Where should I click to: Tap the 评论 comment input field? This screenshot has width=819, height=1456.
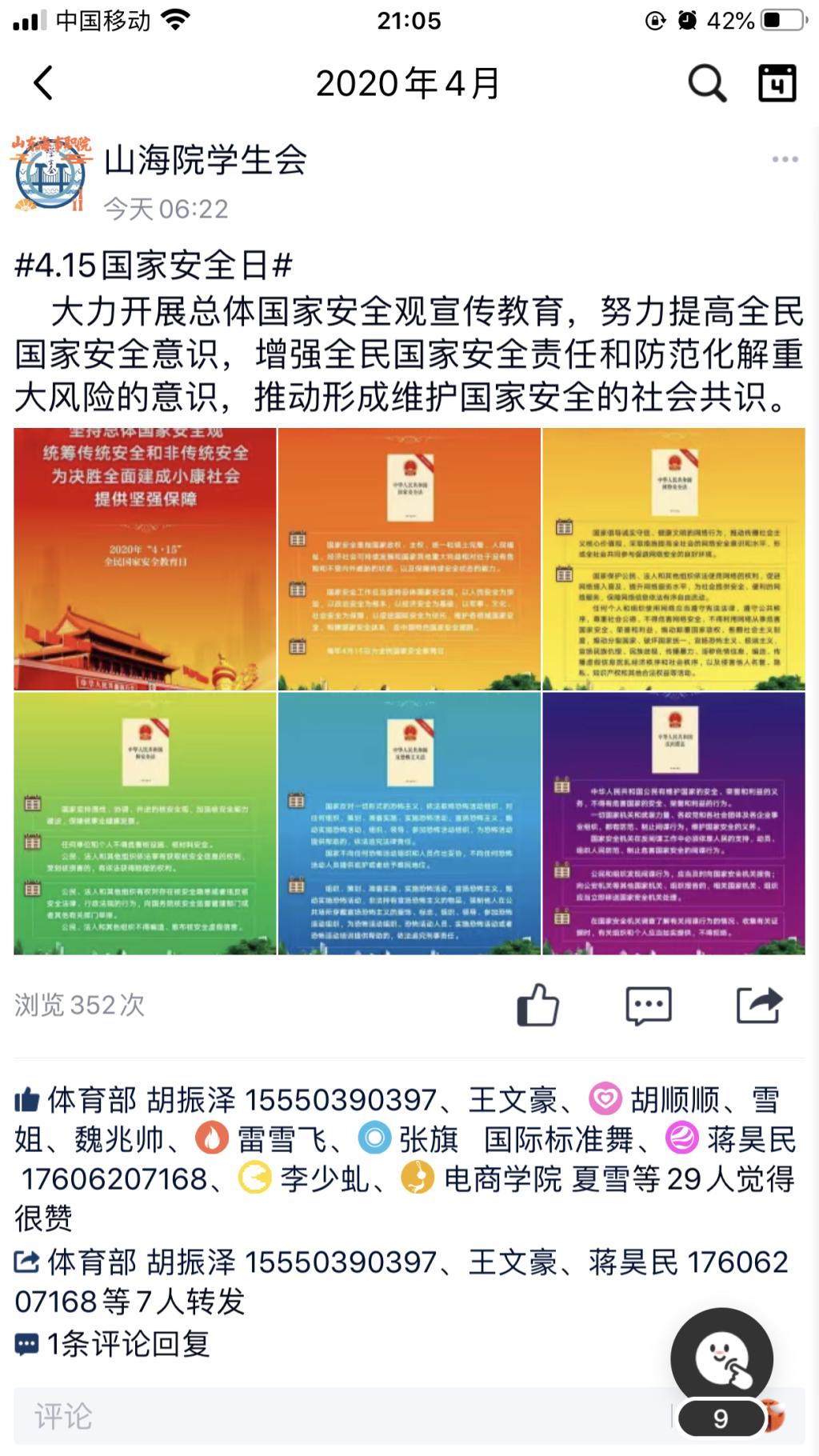[336, 1416]
